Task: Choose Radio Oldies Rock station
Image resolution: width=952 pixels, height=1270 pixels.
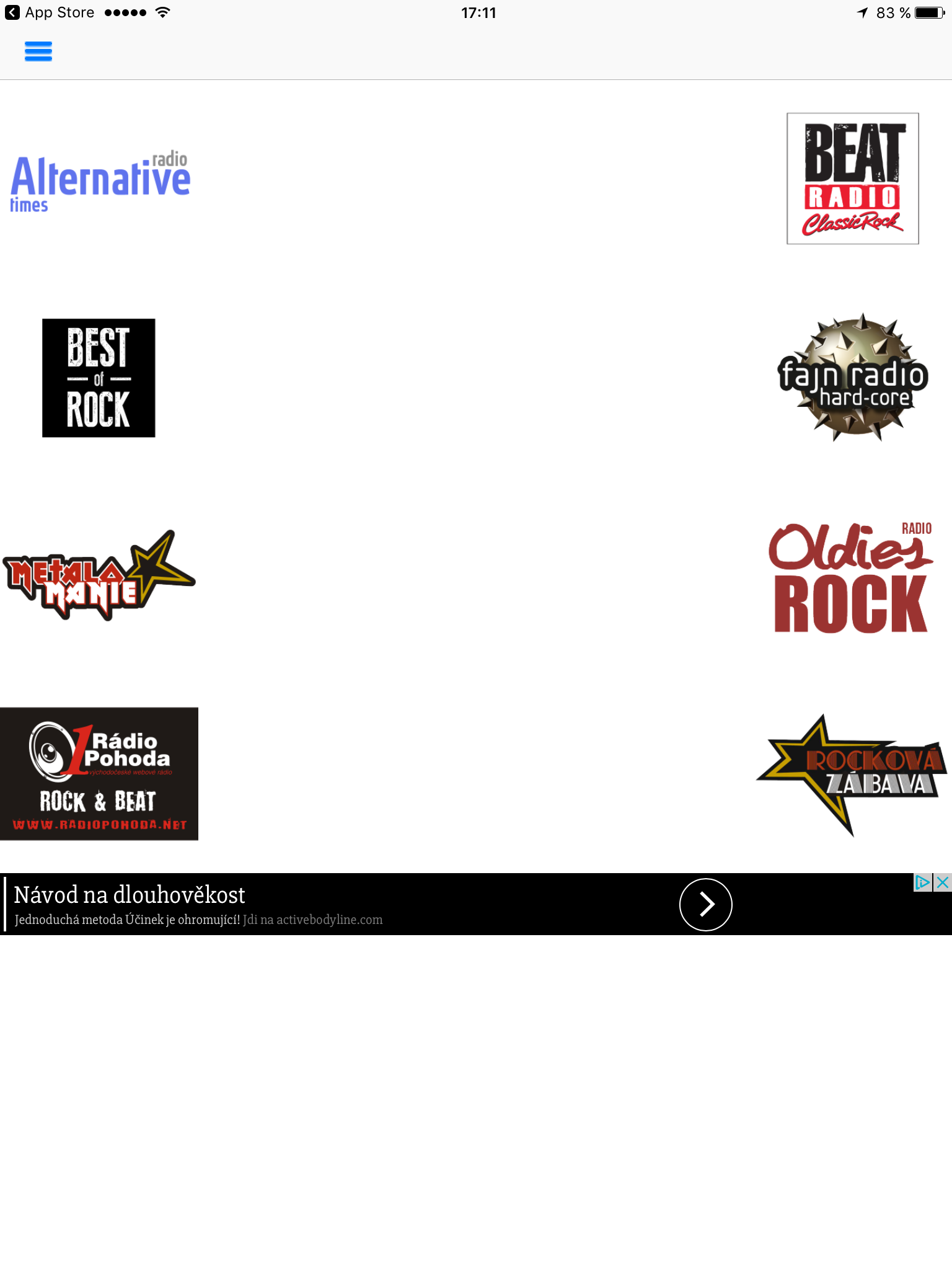Action: click(x=852, y=578)
